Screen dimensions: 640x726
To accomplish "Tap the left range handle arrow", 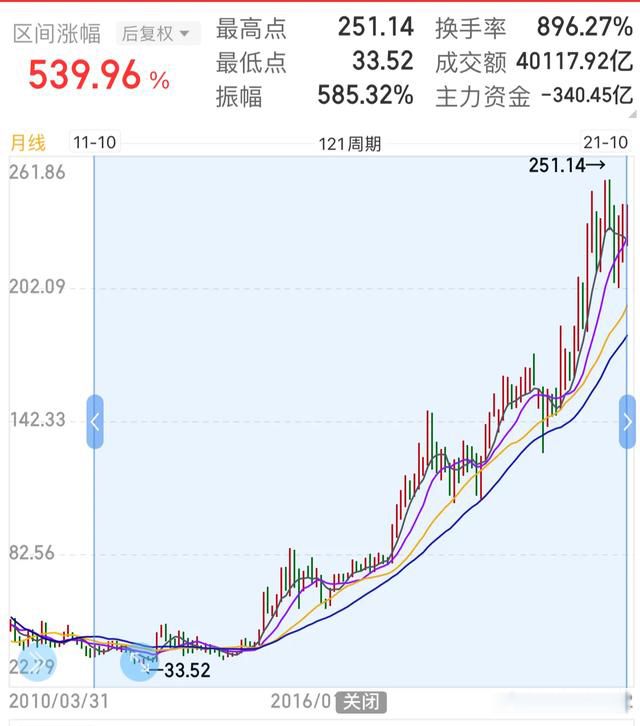I will pos(95,421).
